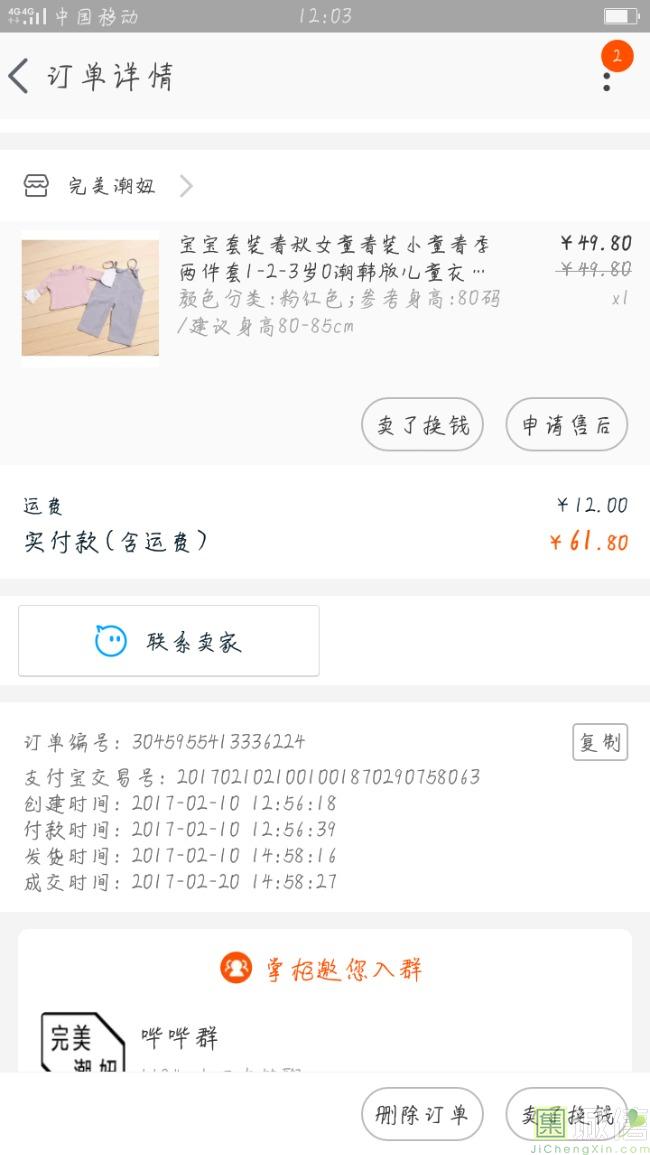650x1155 pixels.
Task: Open the 完美潮妞 shop page
Action: coord(110,186)
